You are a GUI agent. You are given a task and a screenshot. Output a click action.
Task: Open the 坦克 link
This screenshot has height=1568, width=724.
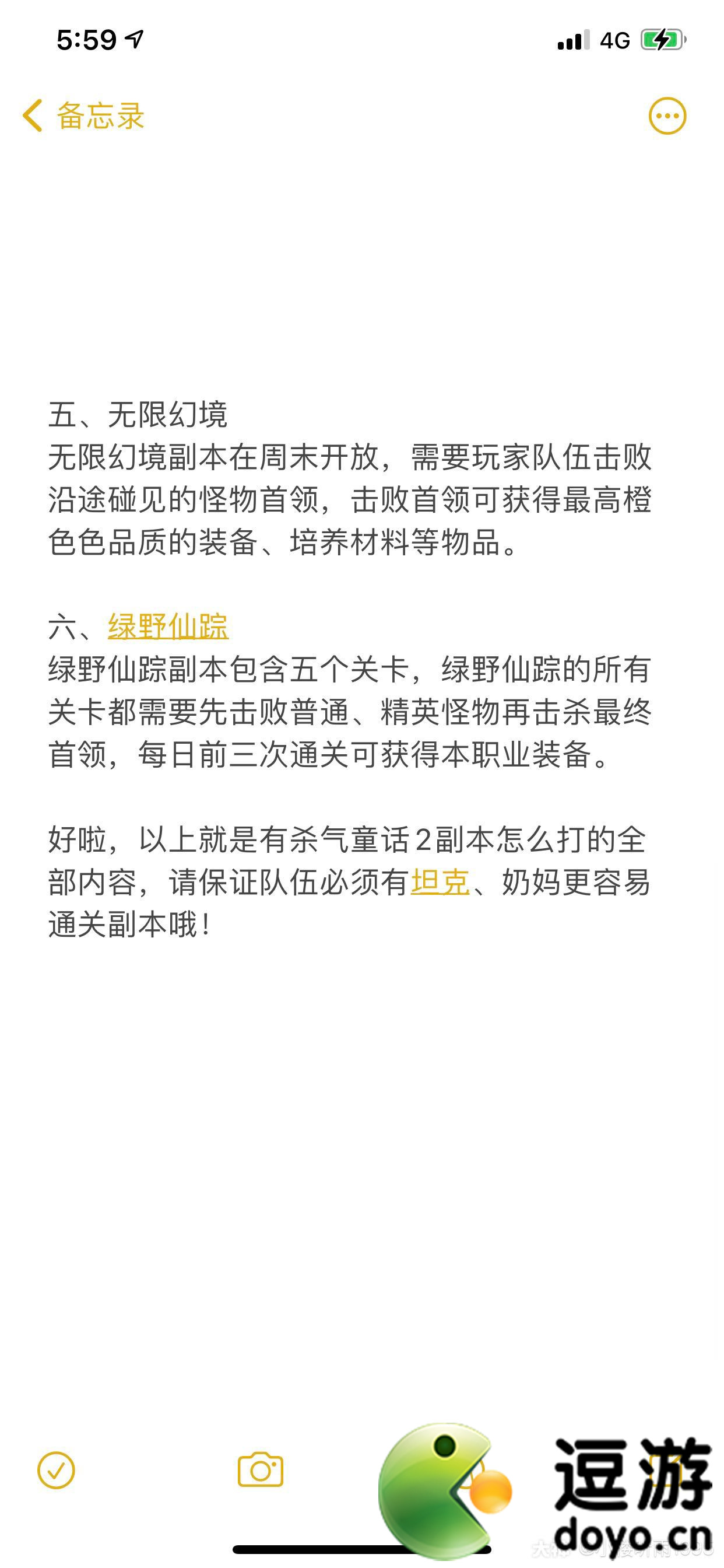click(x=440, y=882)
